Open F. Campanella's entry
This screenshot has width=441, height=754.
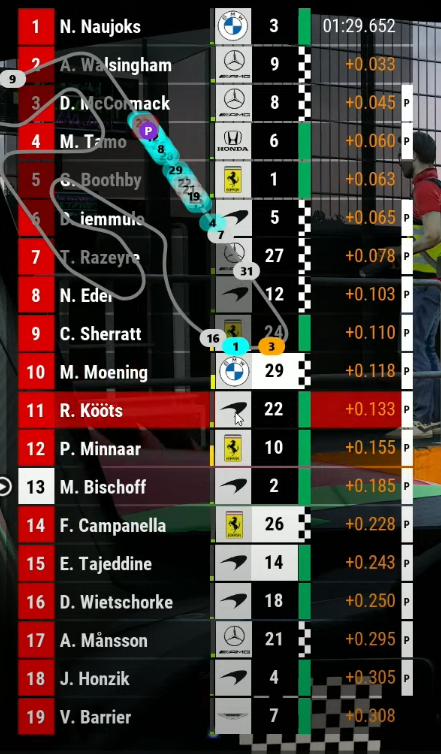tap(215, 525)
